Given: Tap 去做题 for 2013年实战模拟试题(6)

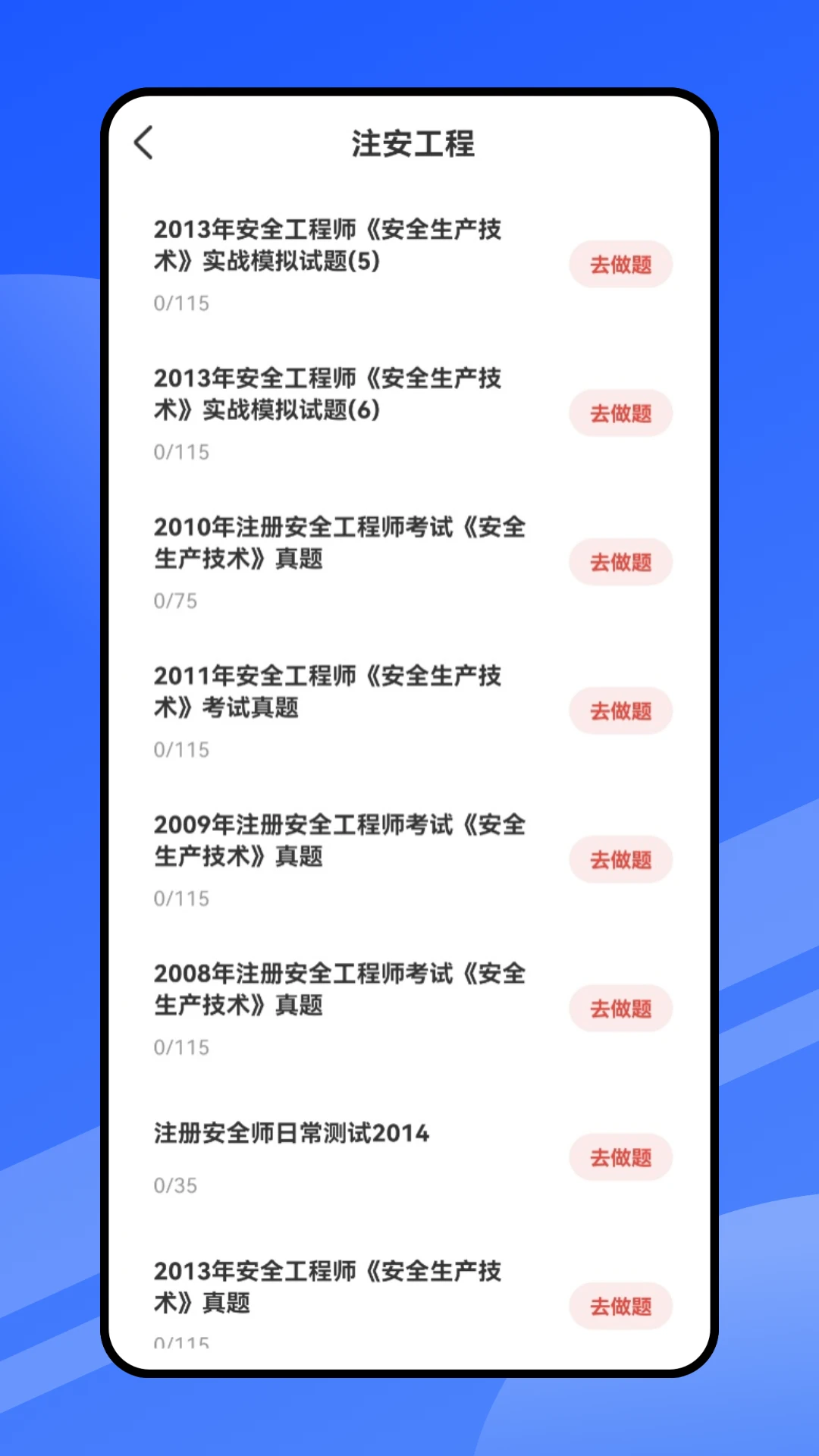Looking at the screenshot, I should point(620,413).
